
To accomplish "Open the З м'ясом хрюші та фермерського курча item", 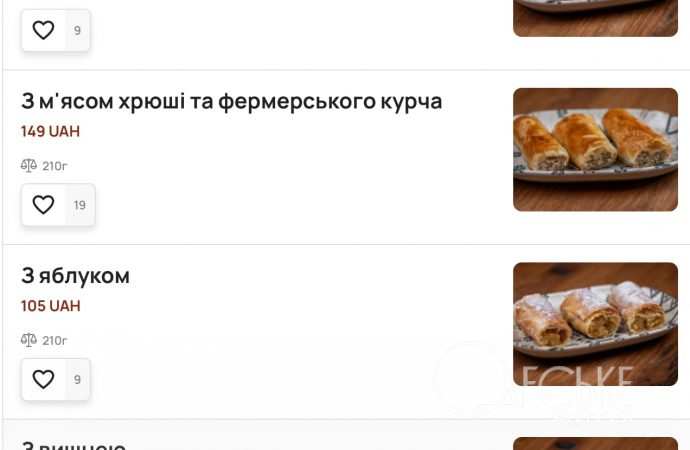I will [231, 102].
